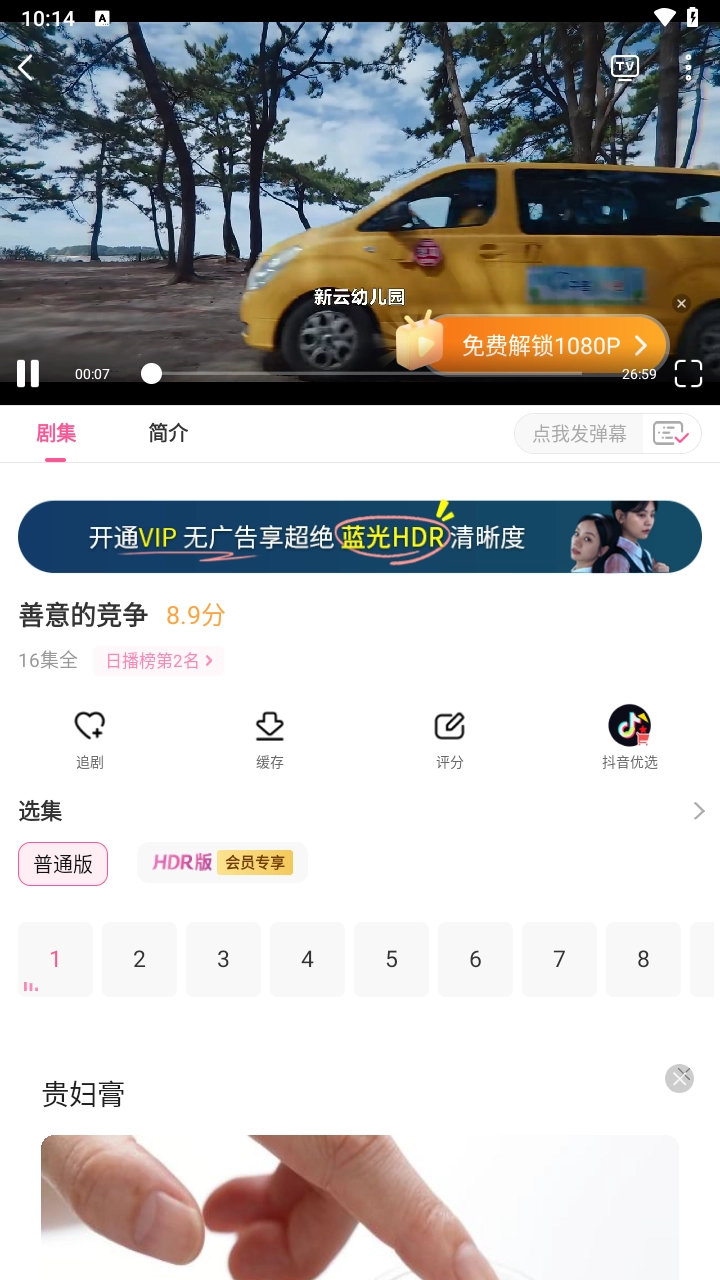This screenshot has width=720, height=1280.
Task: Enter fullscreen mode on the player
Action: pos(688,373)
